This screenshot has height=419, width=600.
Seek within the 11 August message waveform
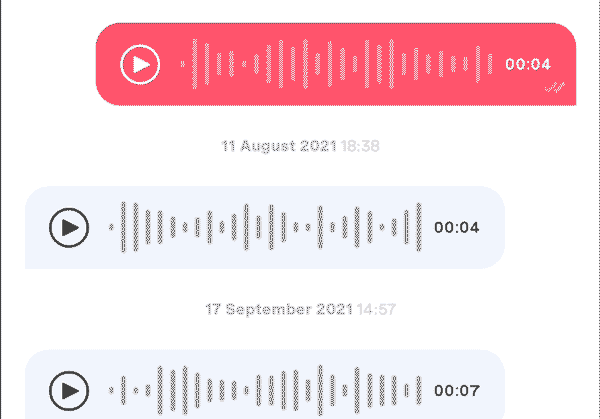tap(265, 227)
